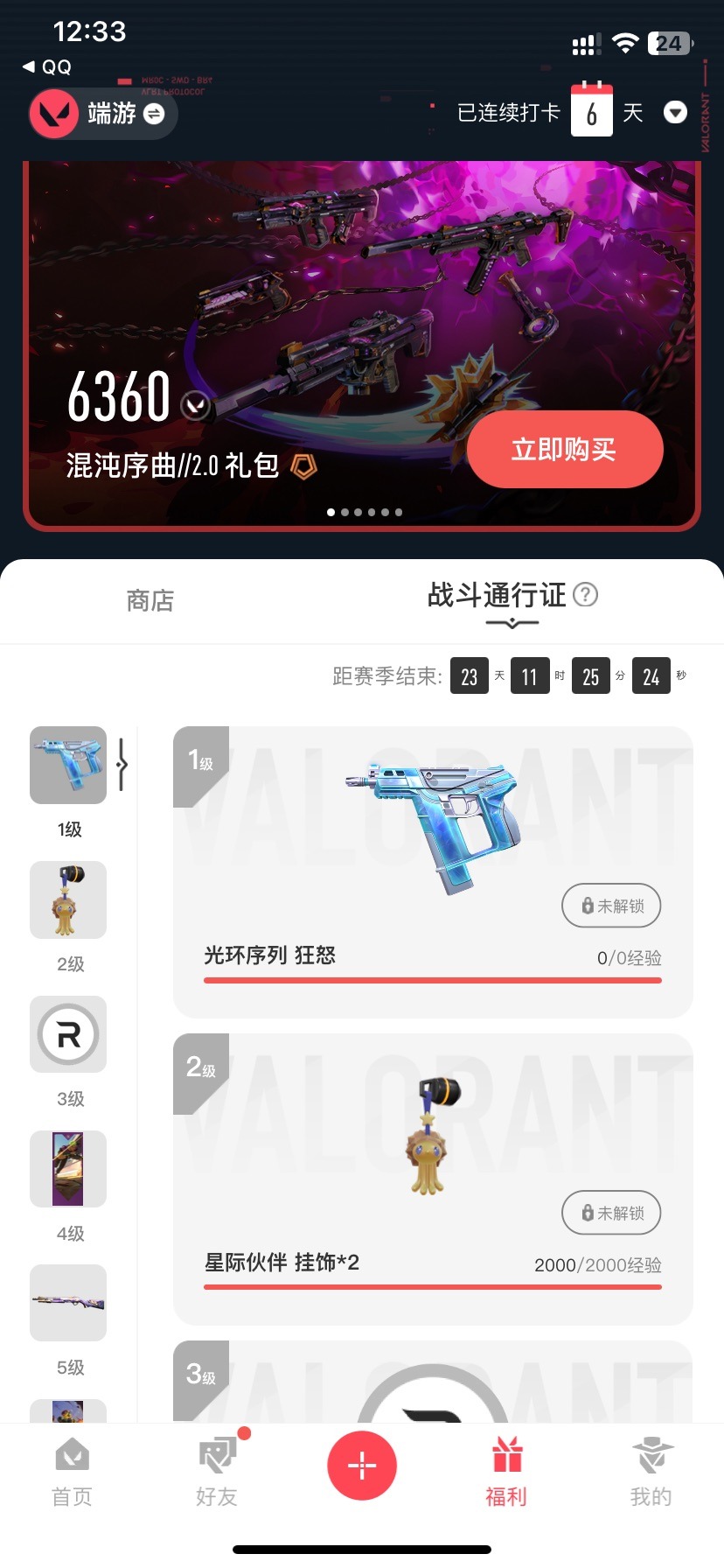Go to the 首页 tab

click(72, 1472)
